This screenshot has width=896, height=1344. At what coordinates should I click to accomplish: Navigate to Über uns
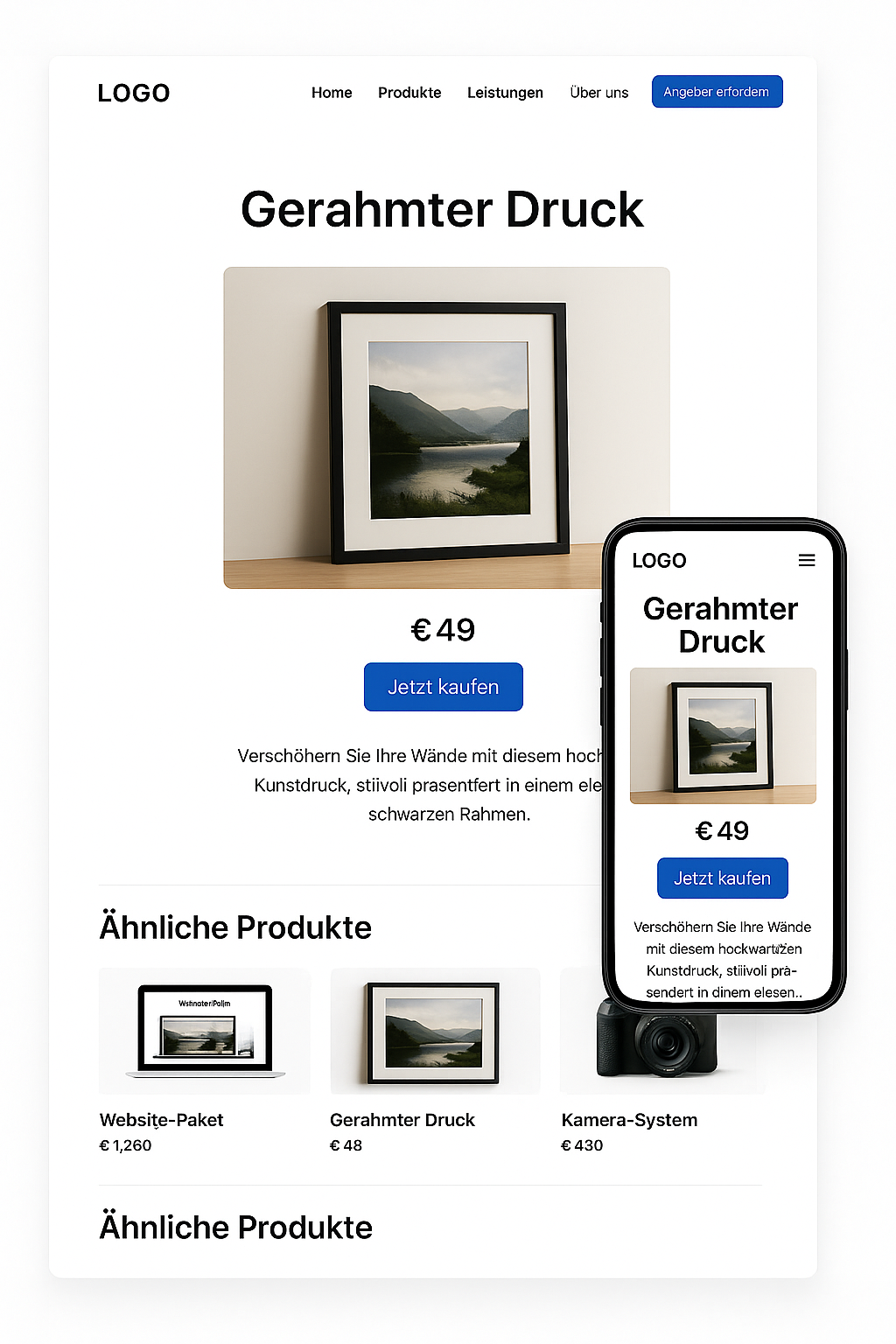point(598,93)
